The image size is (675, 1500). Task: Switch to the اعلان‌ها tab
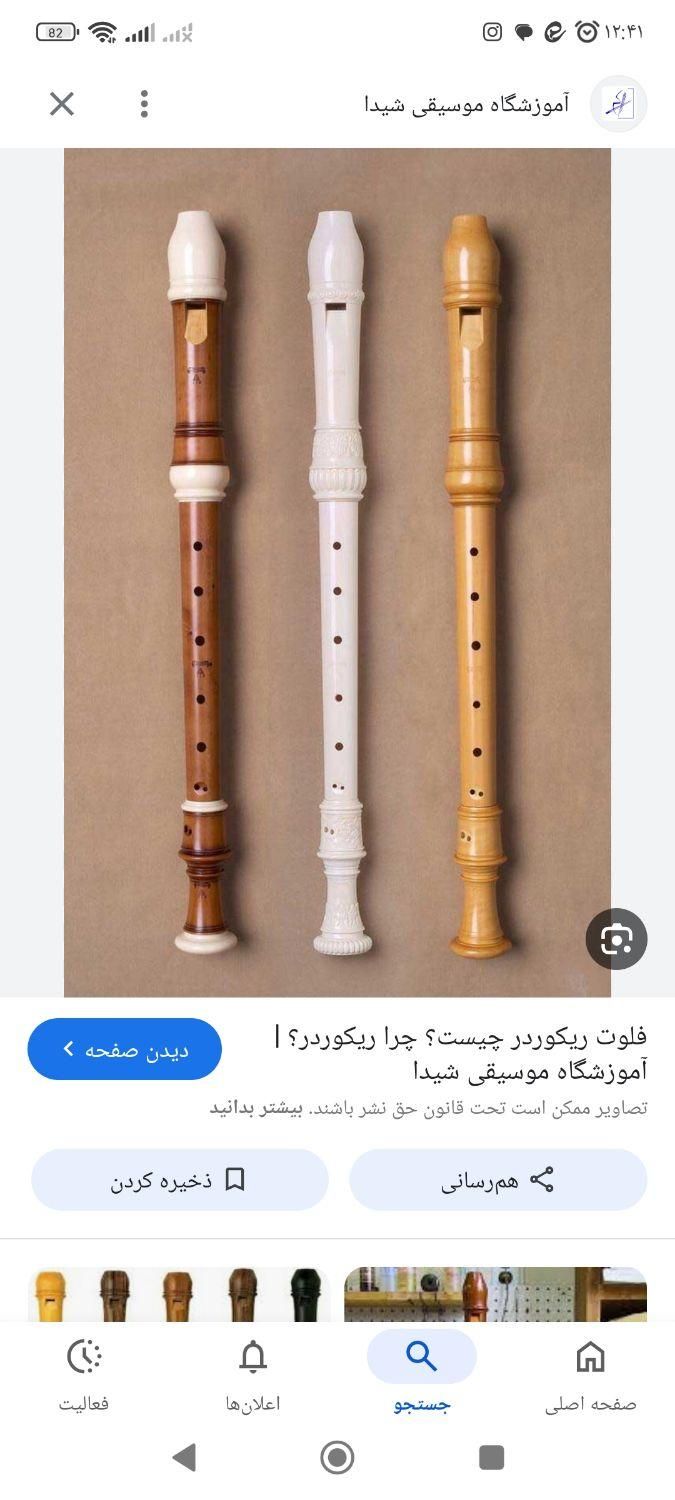point(253,1375)
